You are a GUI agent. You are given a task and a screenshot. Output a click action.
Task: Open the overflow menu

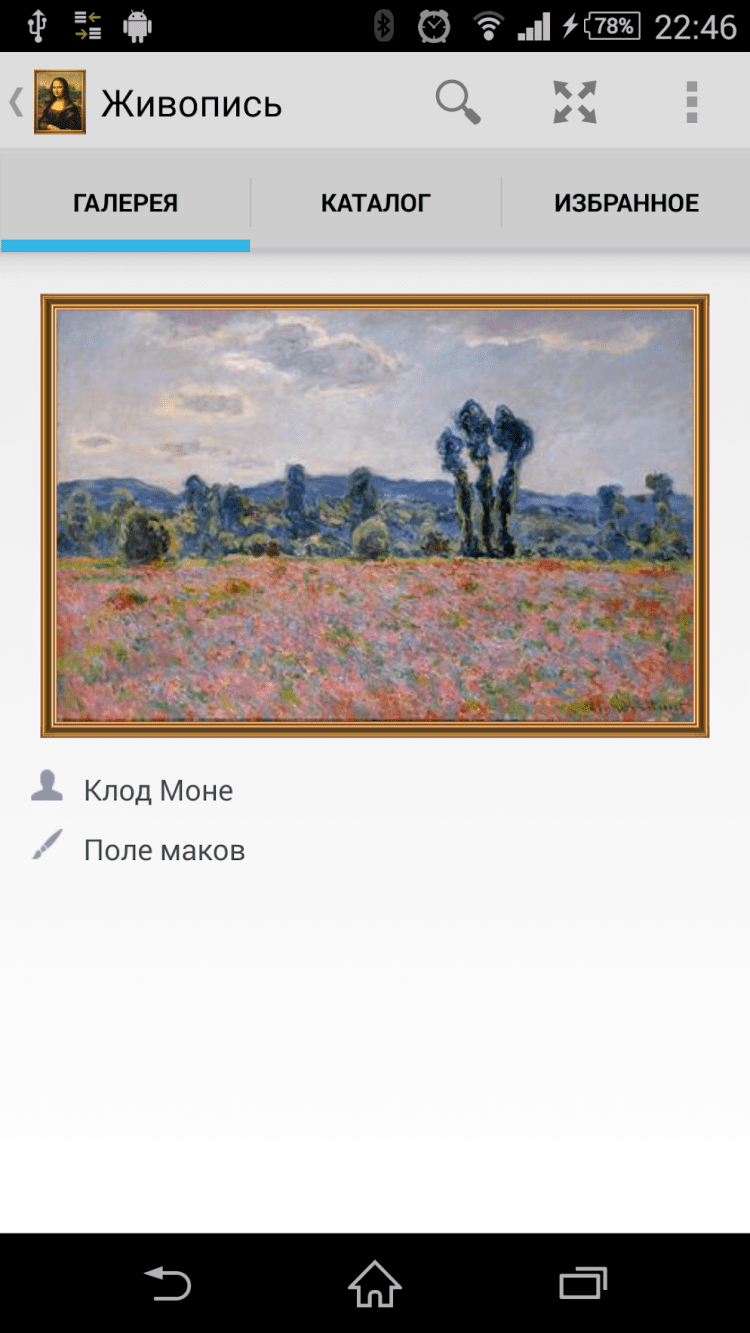(691, 102)
